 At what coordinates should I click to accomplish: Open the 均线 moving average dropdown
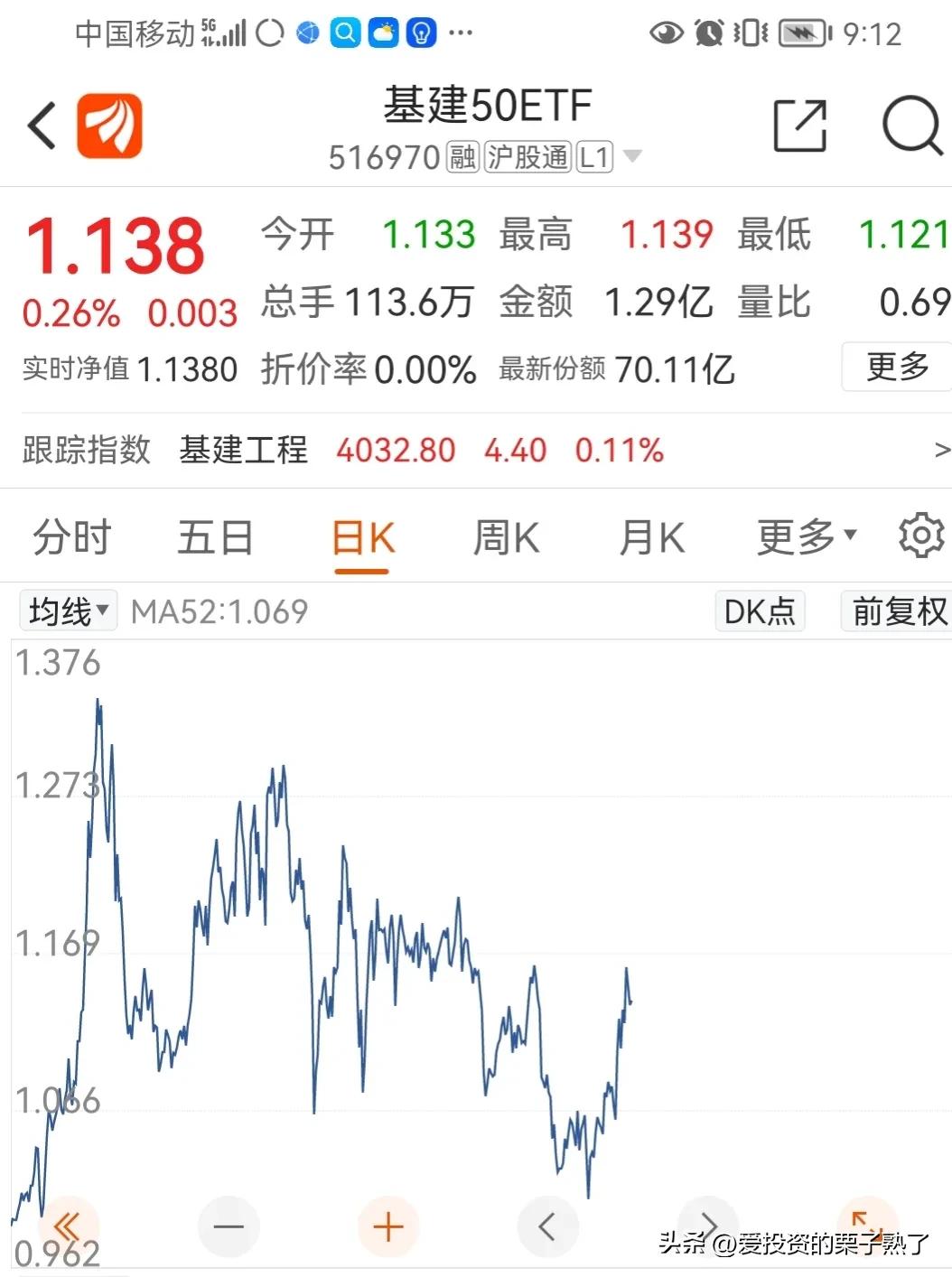[x=68, y=610]
